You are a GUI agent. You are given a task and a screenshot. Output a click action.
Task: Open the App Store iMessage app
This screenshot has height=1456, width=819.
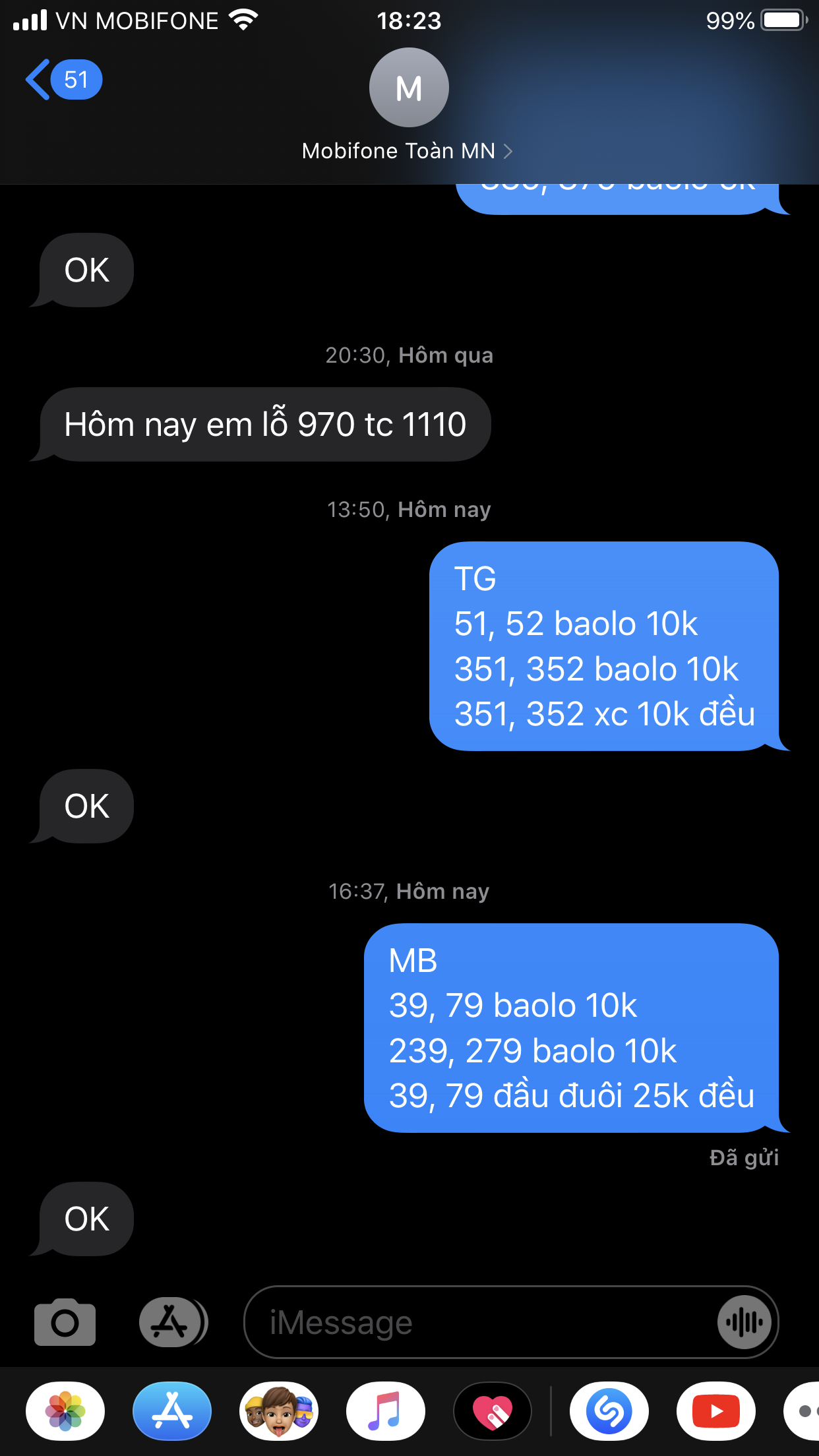(172, 1411)
